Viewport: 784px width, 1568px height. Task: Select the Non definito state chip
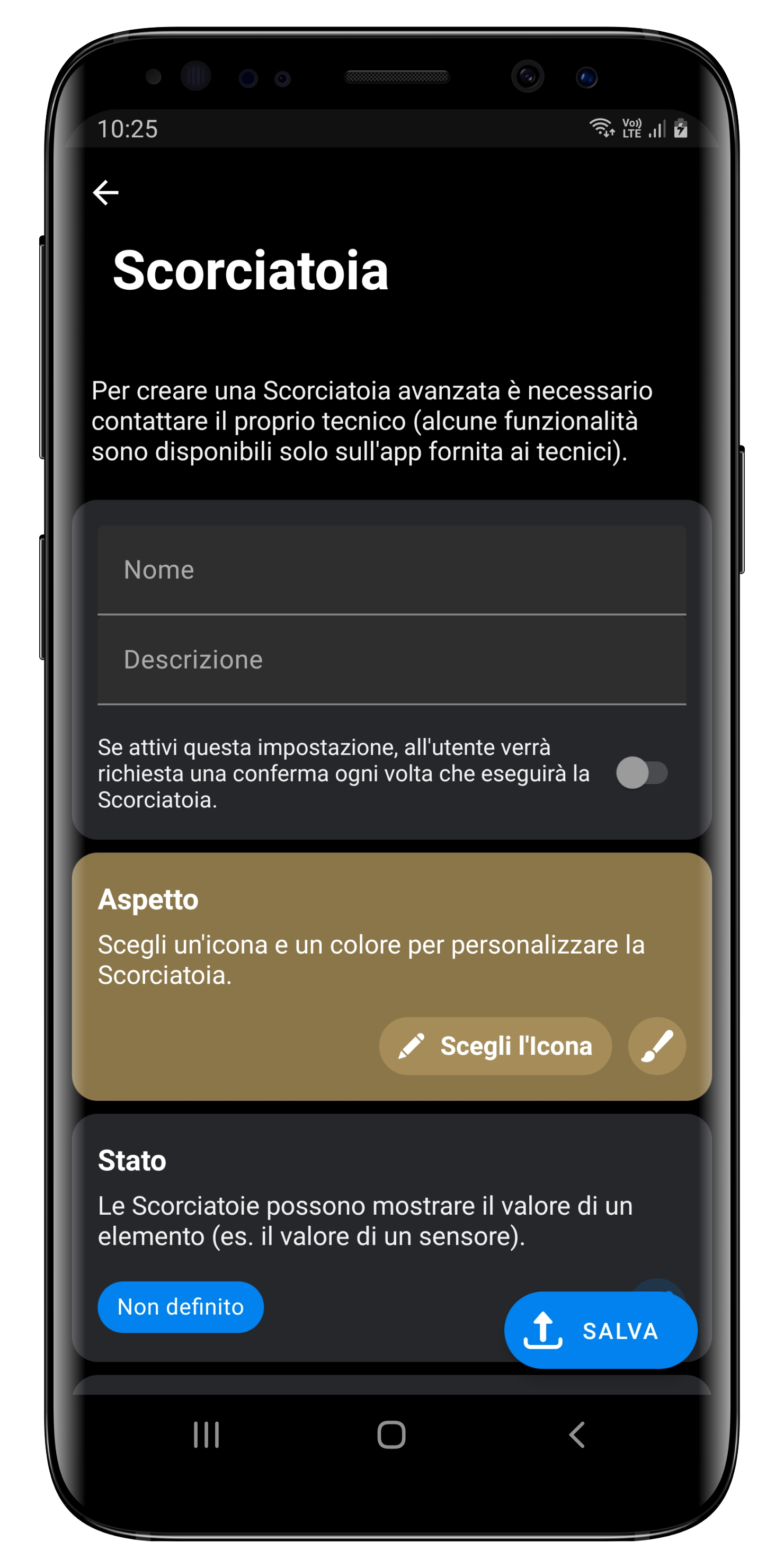(x=180, y=1307)
